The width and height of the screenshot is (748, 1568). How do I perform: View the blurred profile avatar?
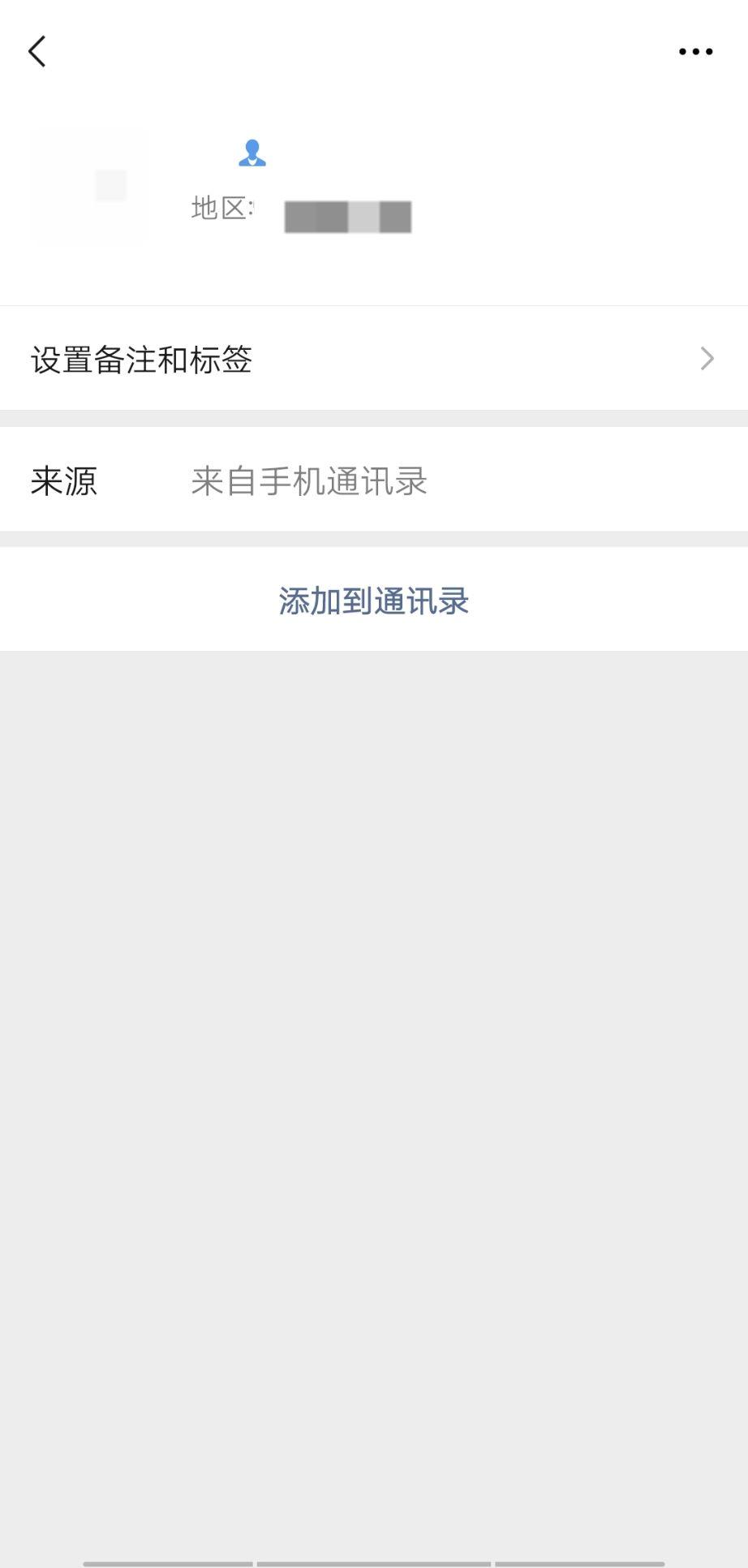click(91, 186)
